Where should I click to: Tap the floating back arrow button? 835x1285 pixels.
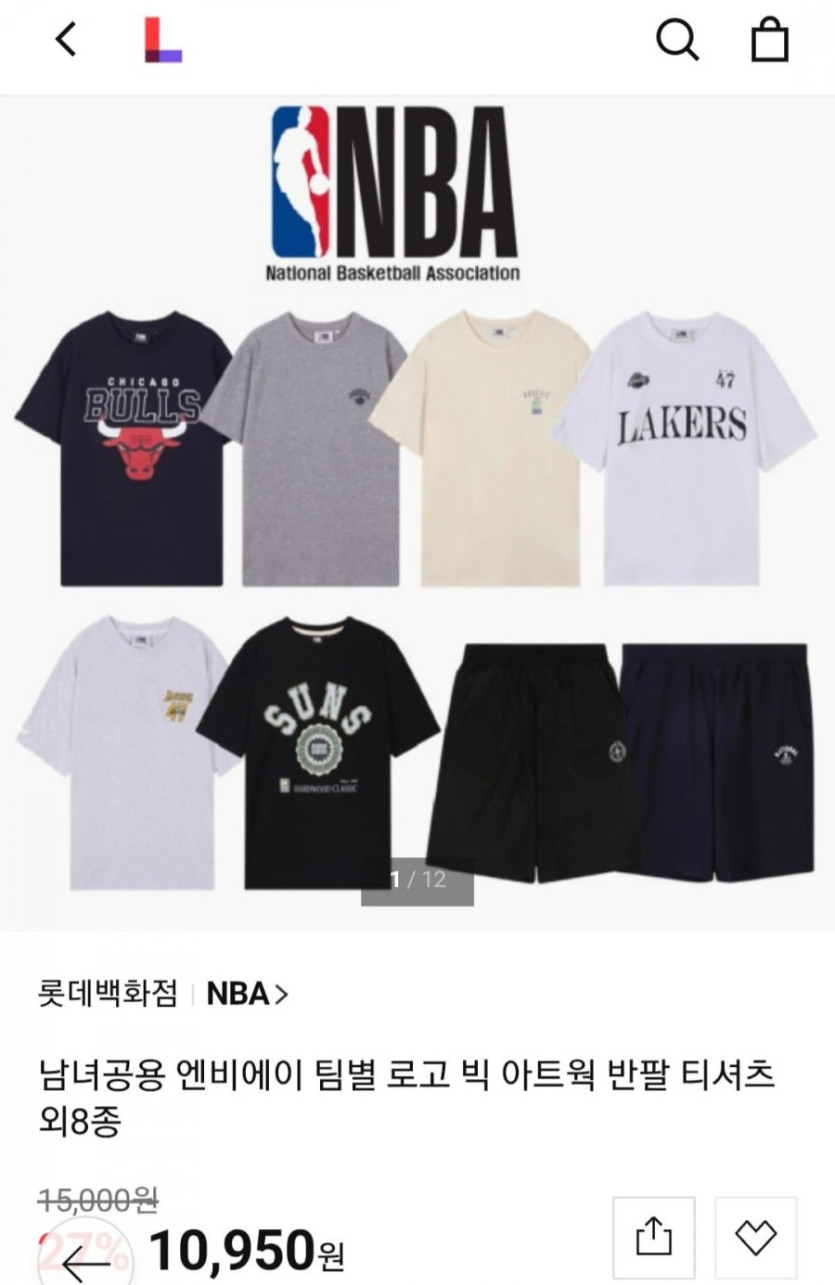tap(86, 1263)
